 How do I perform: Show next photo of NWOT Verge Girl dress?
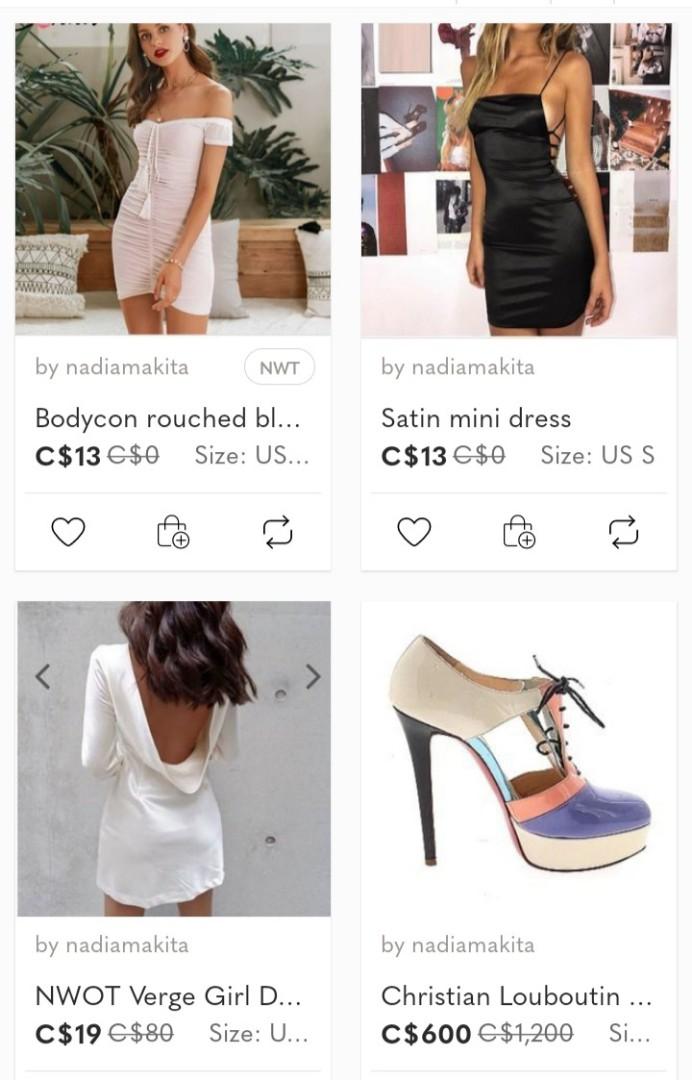point(313,677)
